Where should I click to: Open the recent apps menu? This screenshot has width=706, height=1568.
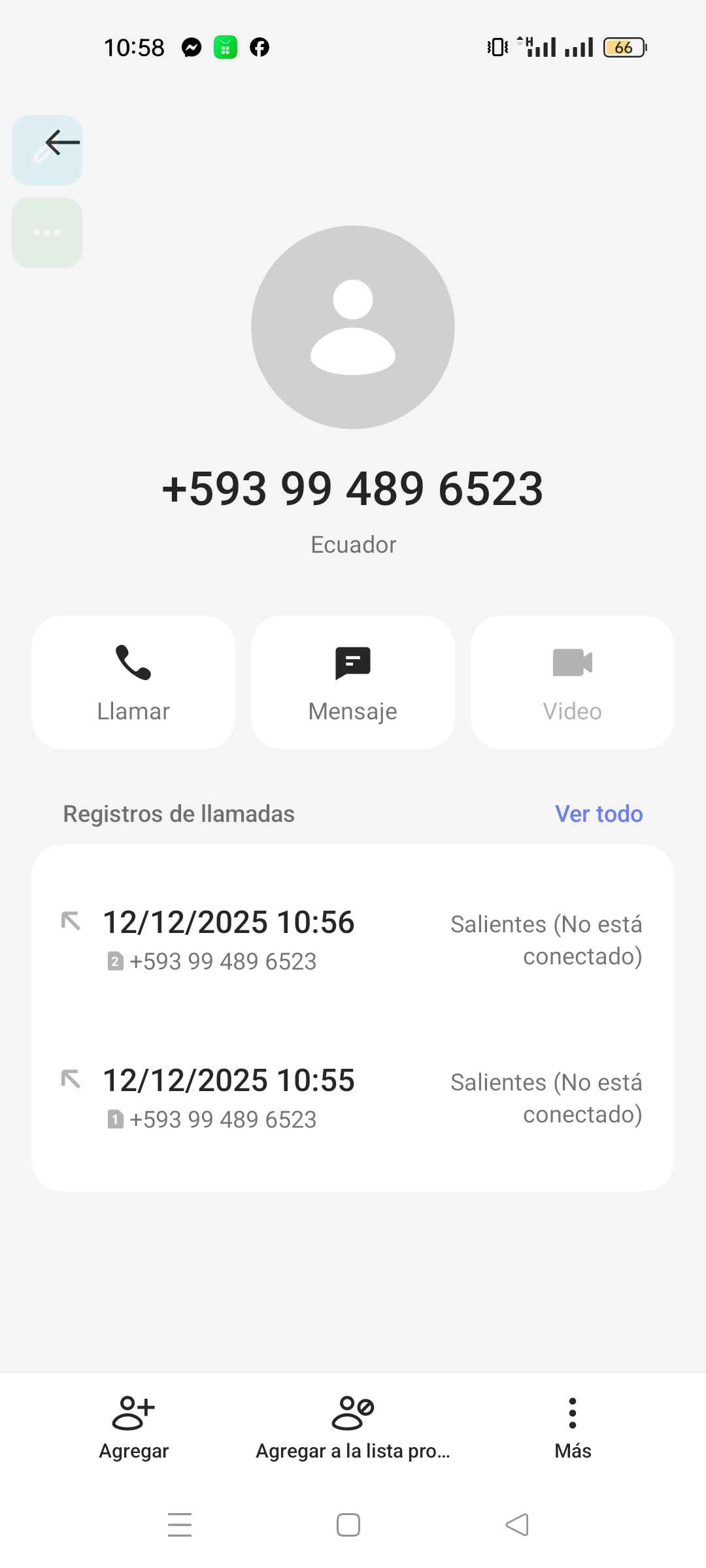(x=180, y=1525)
